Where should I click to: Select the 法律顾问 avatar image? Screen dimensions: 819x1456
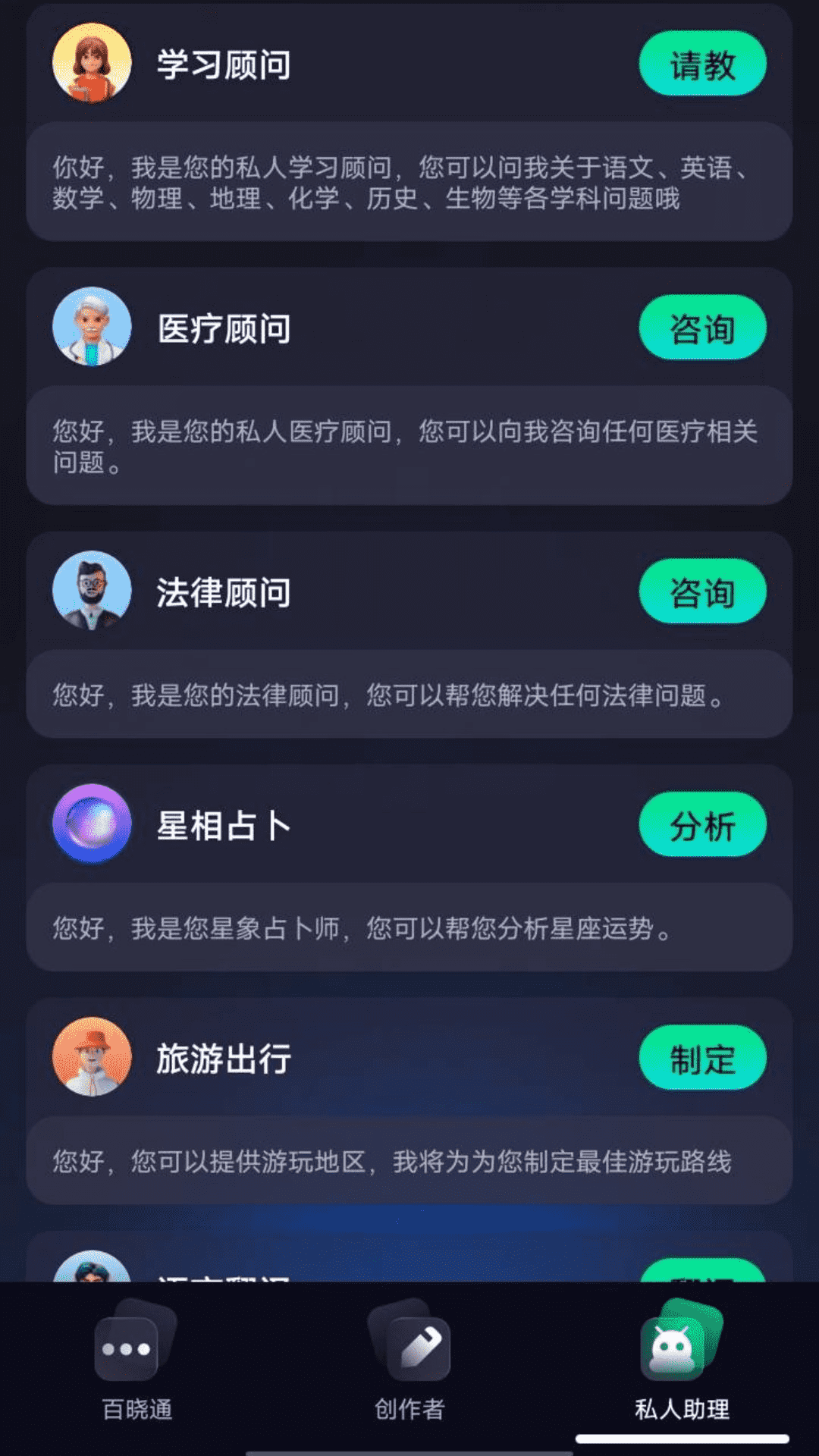(x=90, y=591)
